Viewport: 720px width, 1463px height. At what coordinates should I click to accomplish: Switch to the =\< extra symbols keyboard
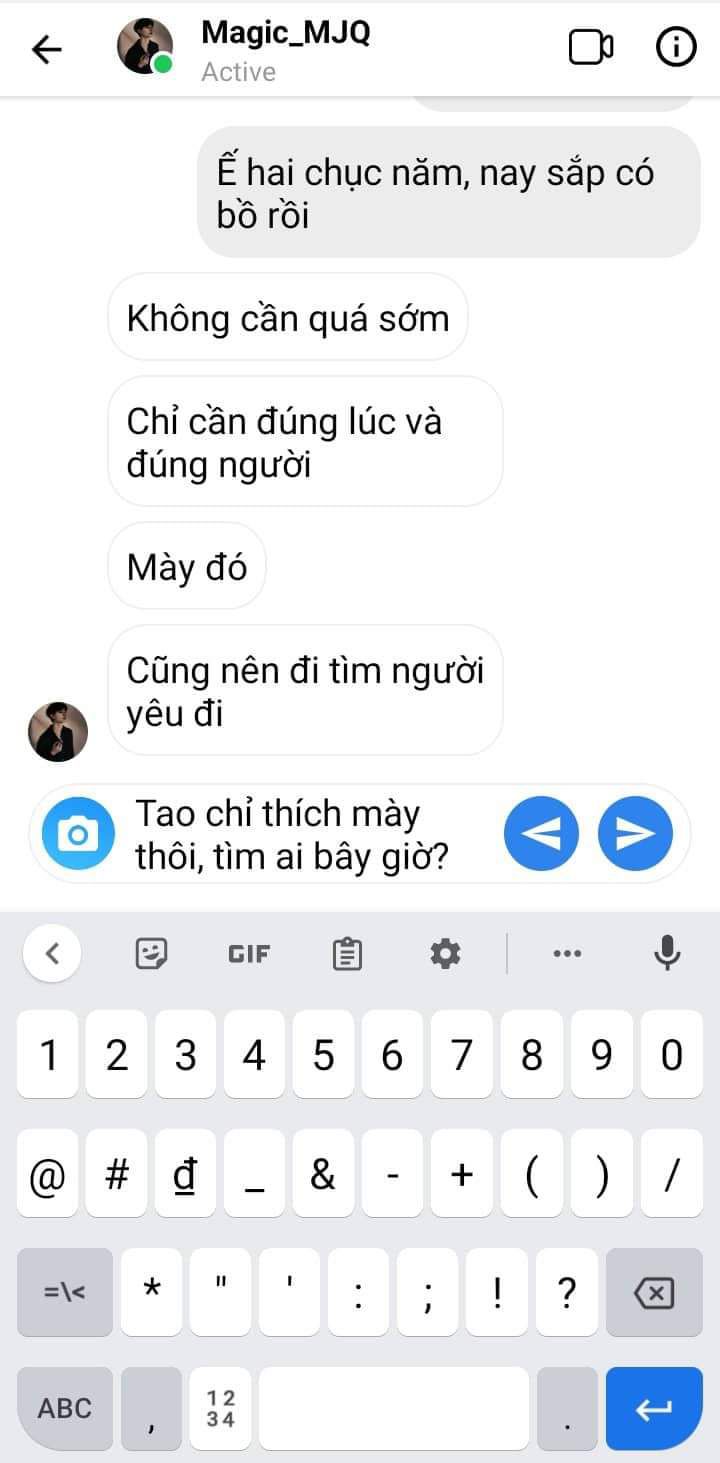(65, 1293)
